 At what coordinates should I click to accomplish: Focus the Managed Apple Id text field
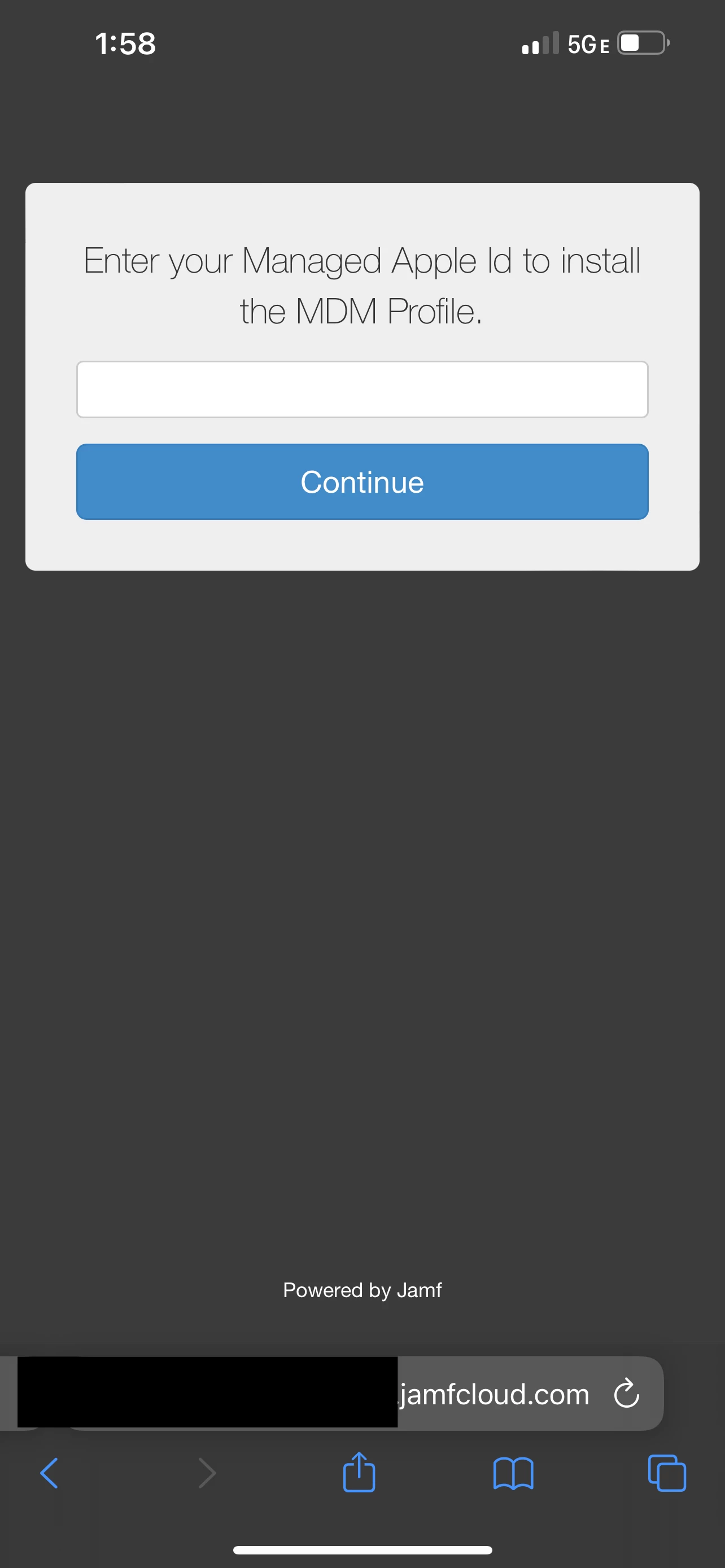click(x=361, y=389)
